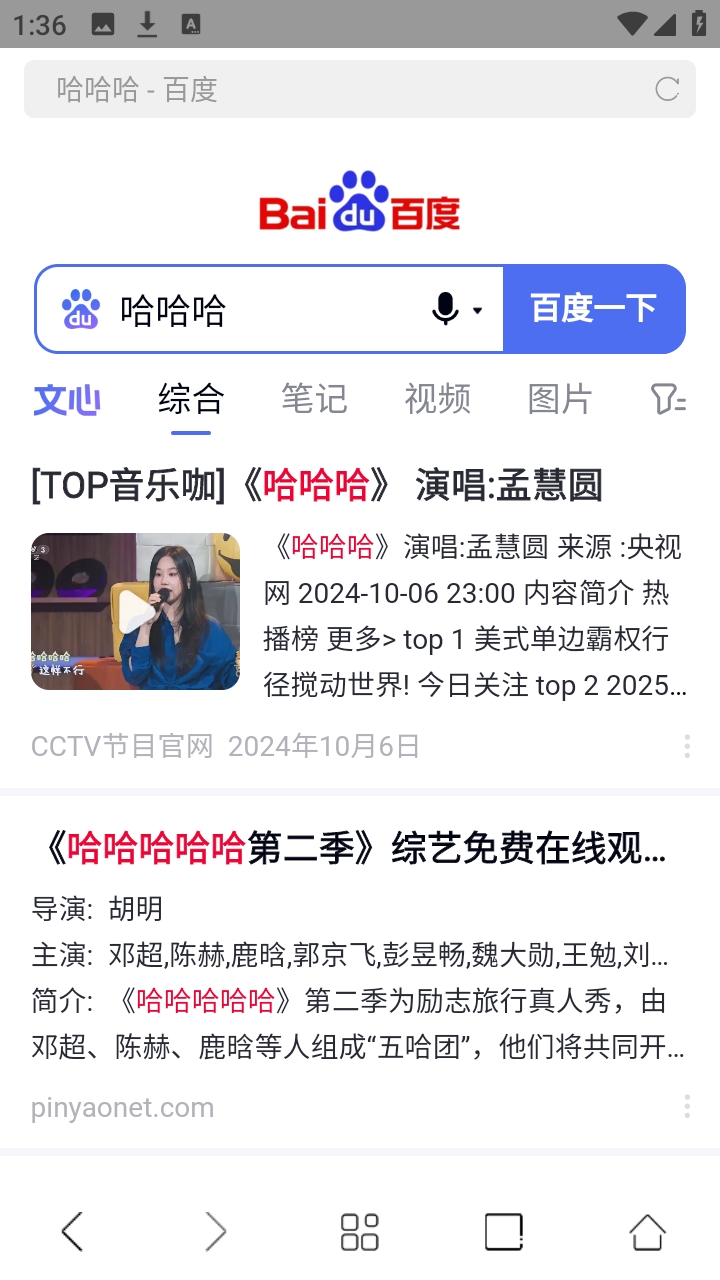Tap the 百度一下 search button

pyautogui.click(x=593, y=309)
